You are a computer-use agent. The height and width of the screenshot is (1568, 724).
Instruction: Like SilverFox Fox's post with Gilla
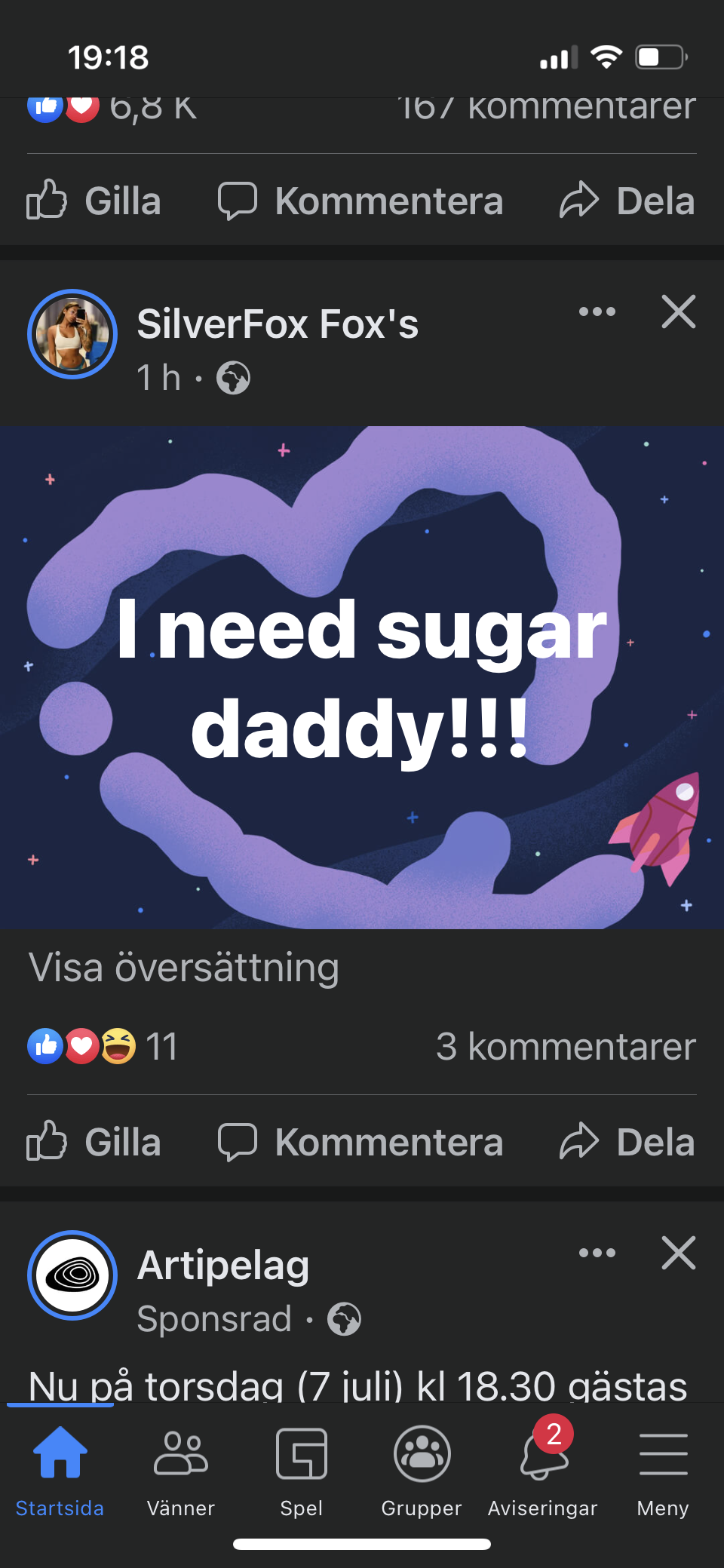click(x=94, y=1142)
